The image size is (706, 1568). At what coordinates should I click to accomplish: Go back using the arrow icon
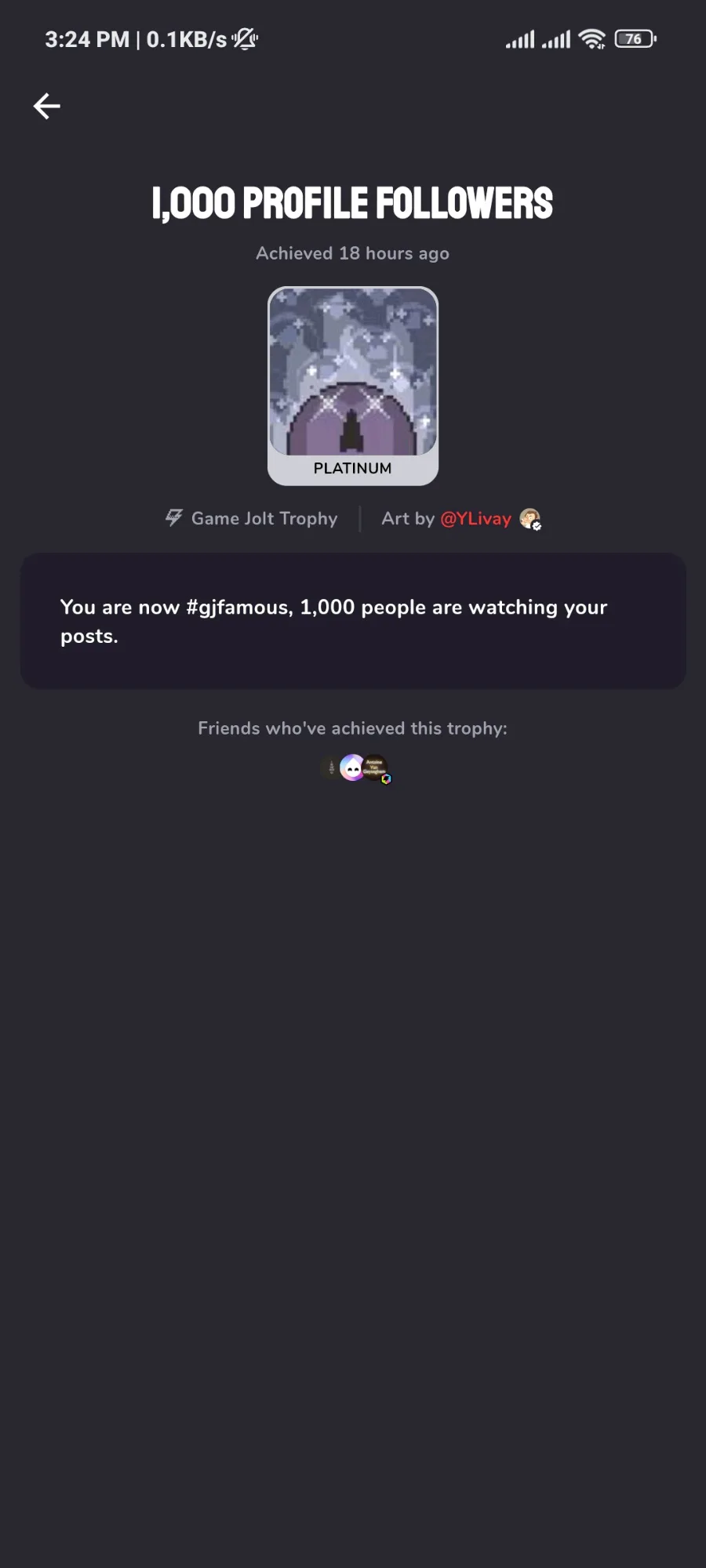47,106
